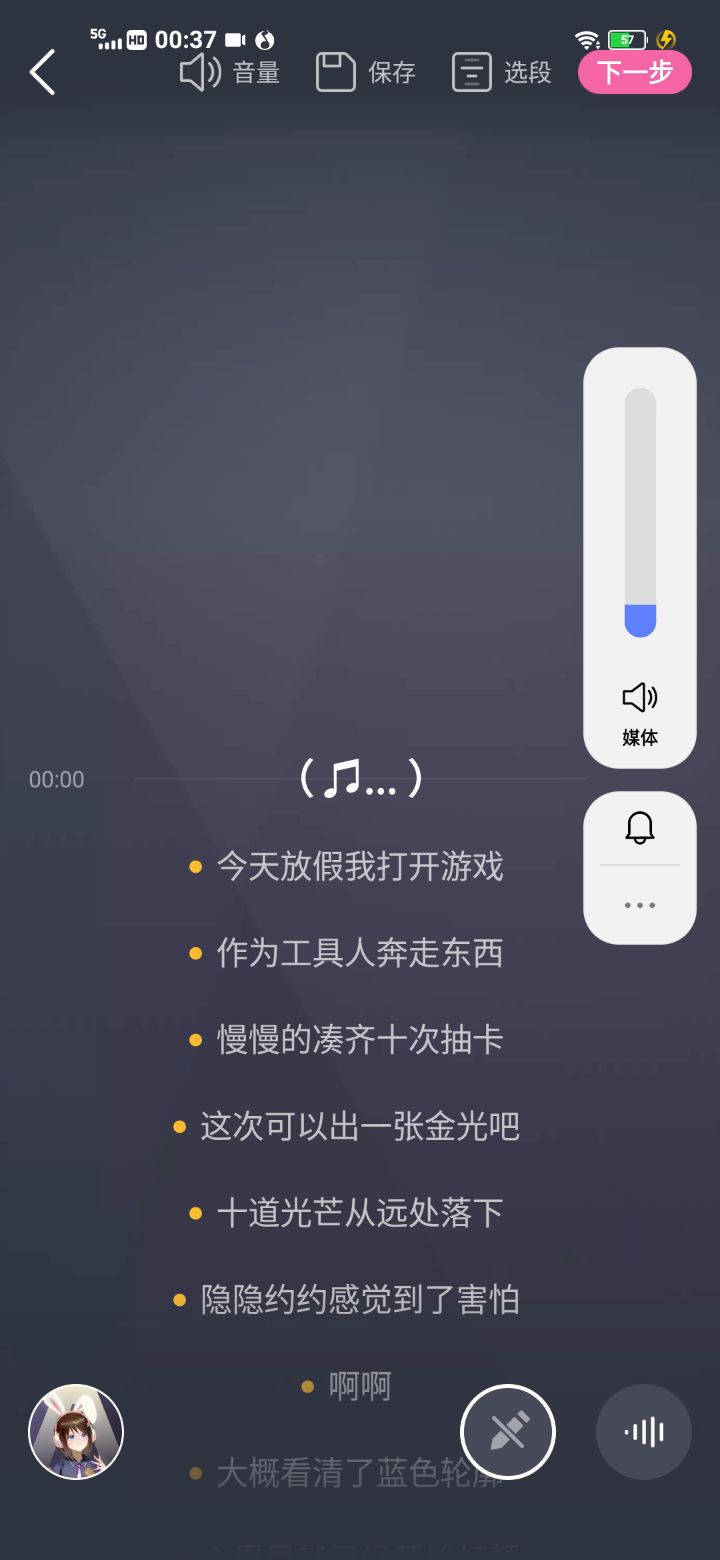
Task: Open more volume options with three dots
Action: (640, 905)
